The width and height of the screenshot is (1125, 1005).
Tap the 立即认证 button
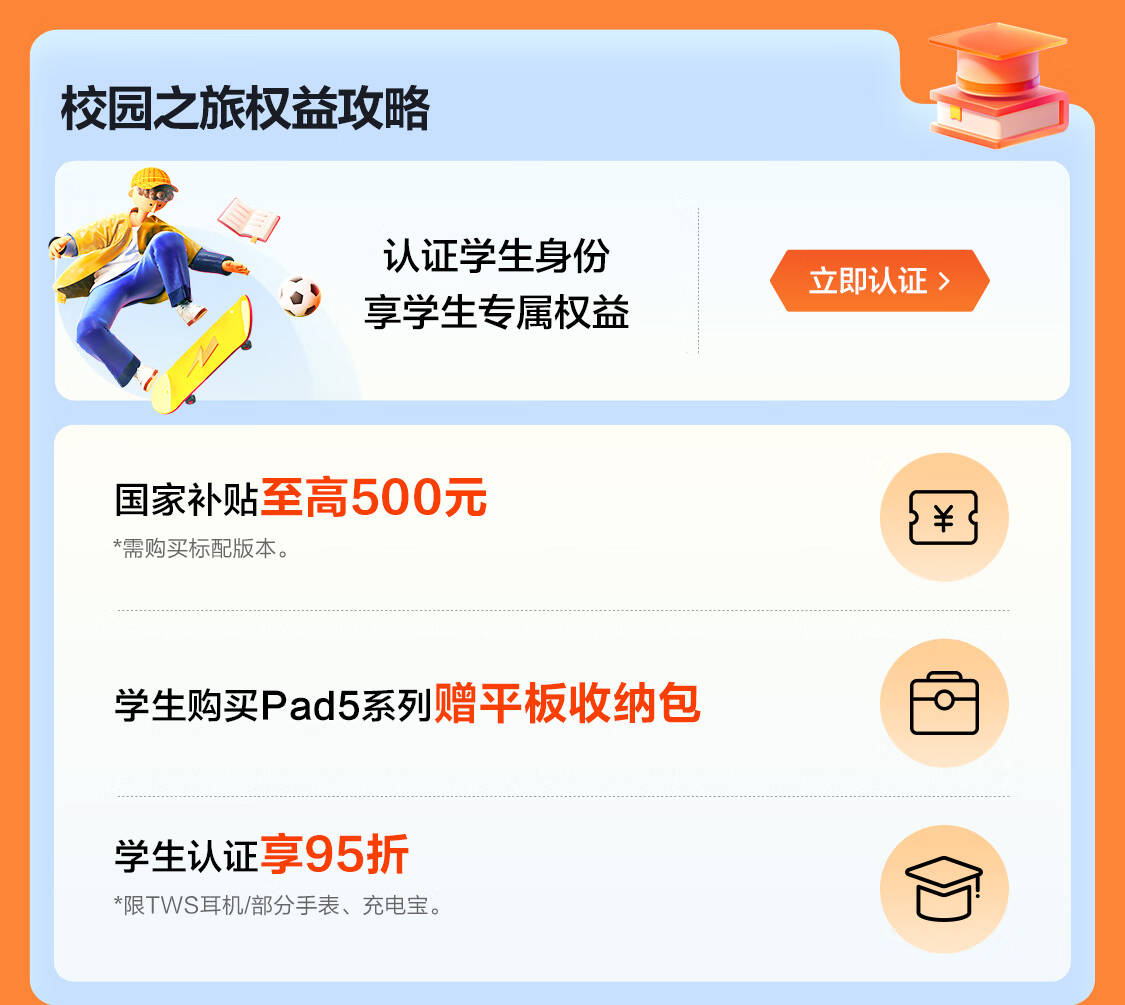pos(880,280)
